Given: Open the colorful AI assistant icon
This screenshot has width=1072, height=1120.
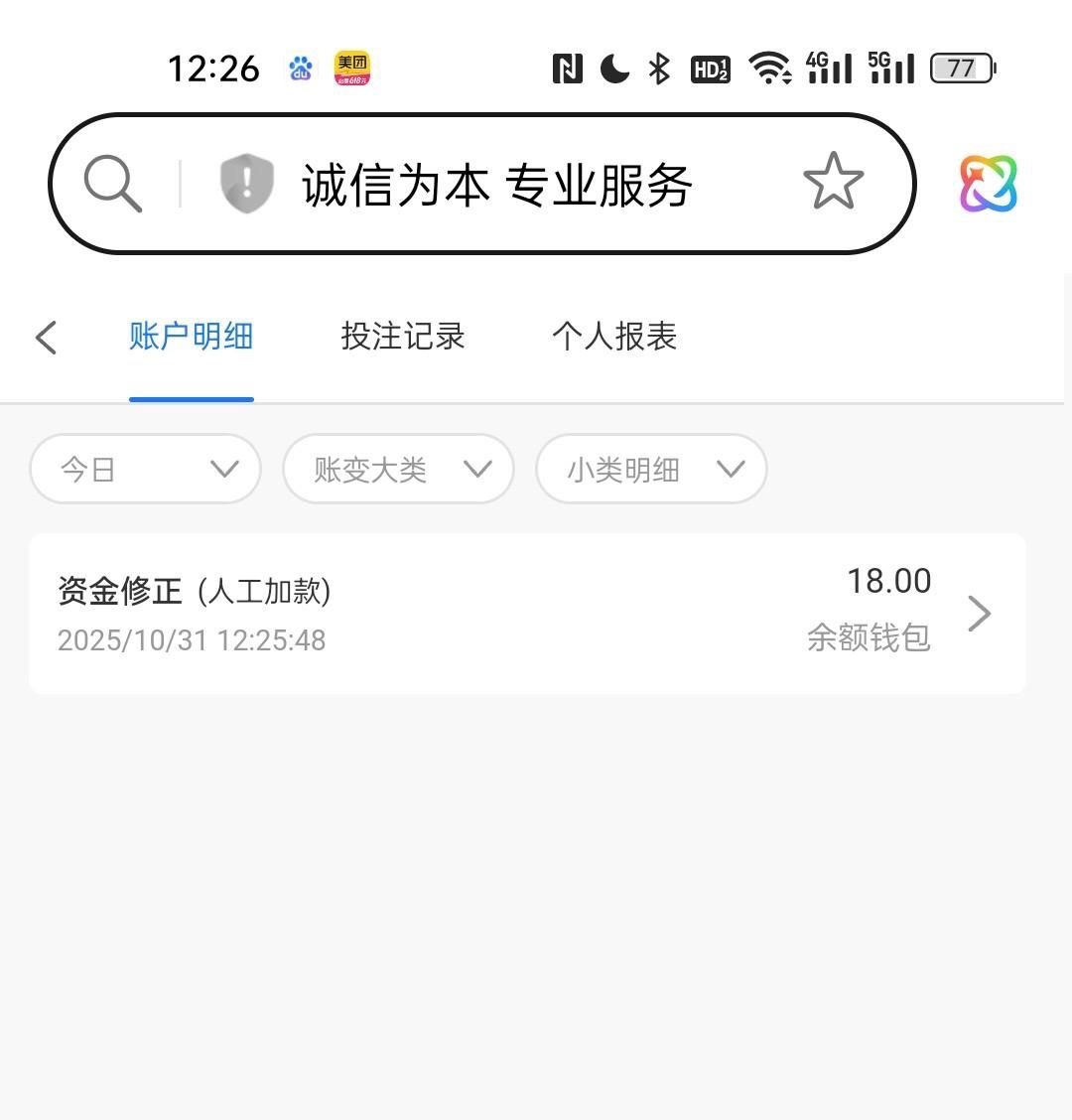Looking at the screenshot, I should (x=988, y=184).
